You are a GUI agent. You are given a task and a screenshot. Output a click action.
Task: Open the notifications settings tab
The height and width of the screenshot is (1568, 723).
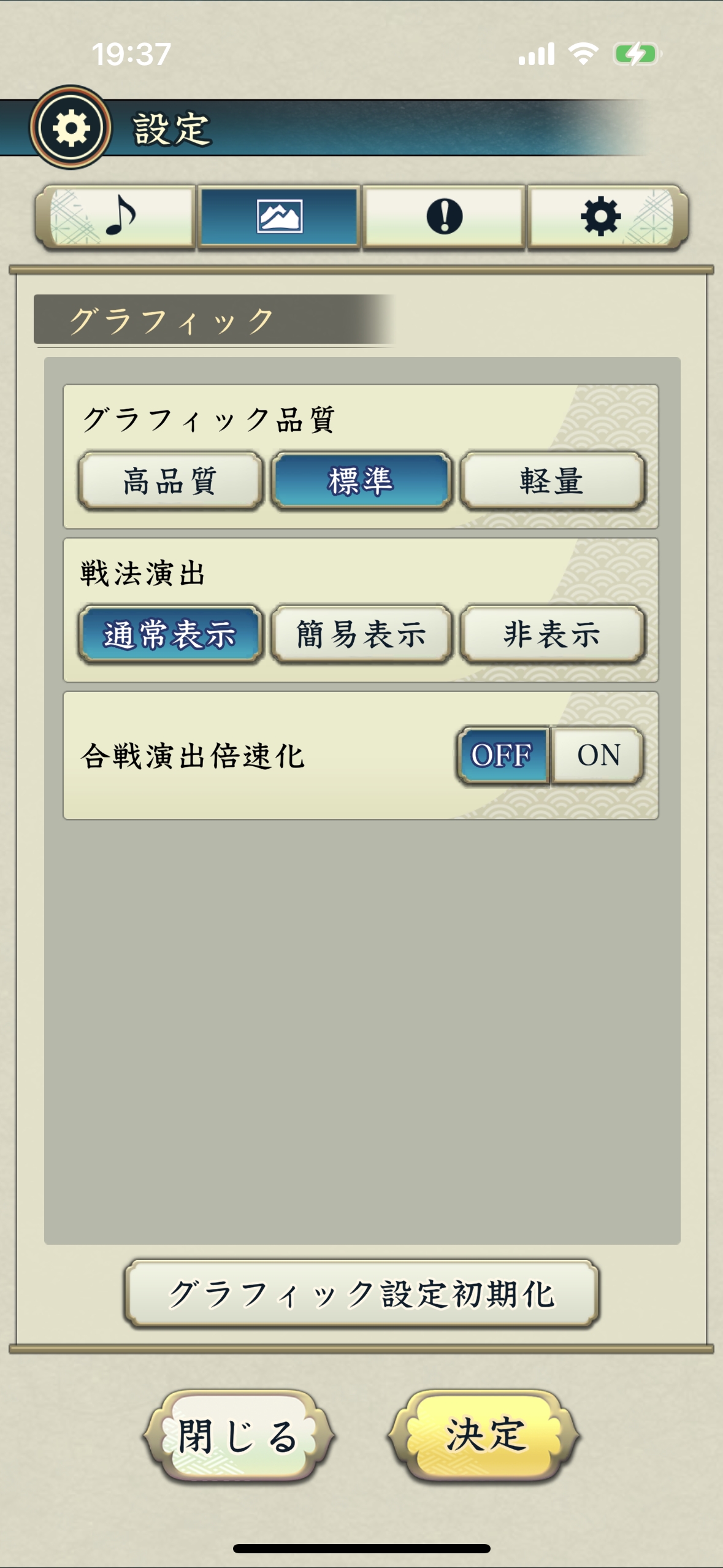pyautogui.click(x=444, y=217)
